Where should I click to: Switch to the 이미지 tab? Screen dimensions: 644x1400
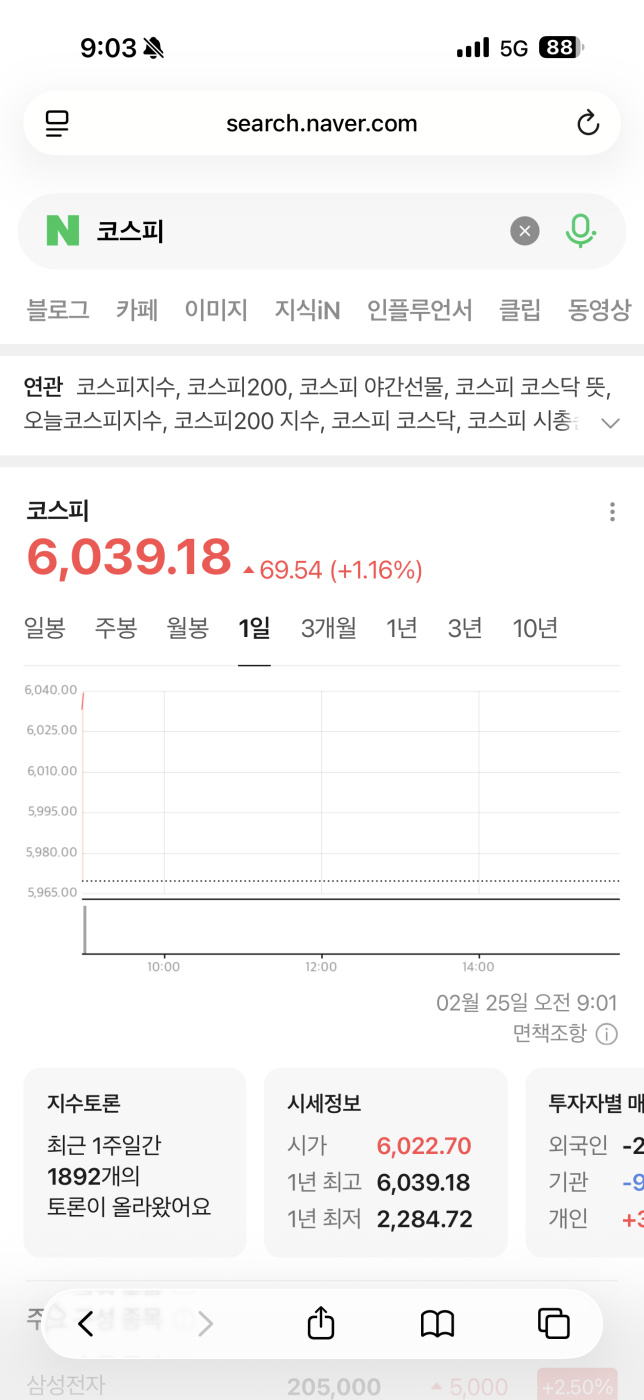(216, 310)
